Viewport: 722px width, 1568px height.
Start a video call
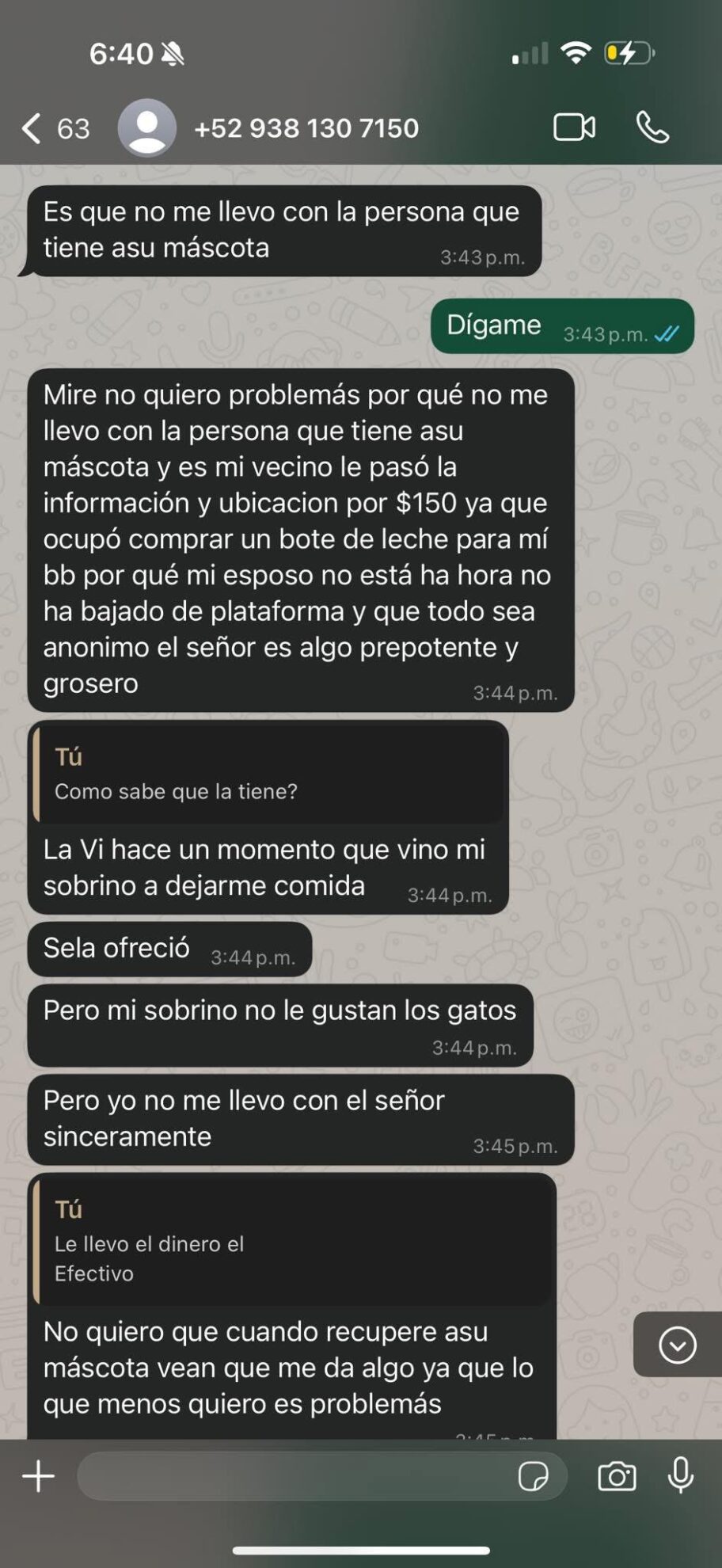(x=574, y=127)
